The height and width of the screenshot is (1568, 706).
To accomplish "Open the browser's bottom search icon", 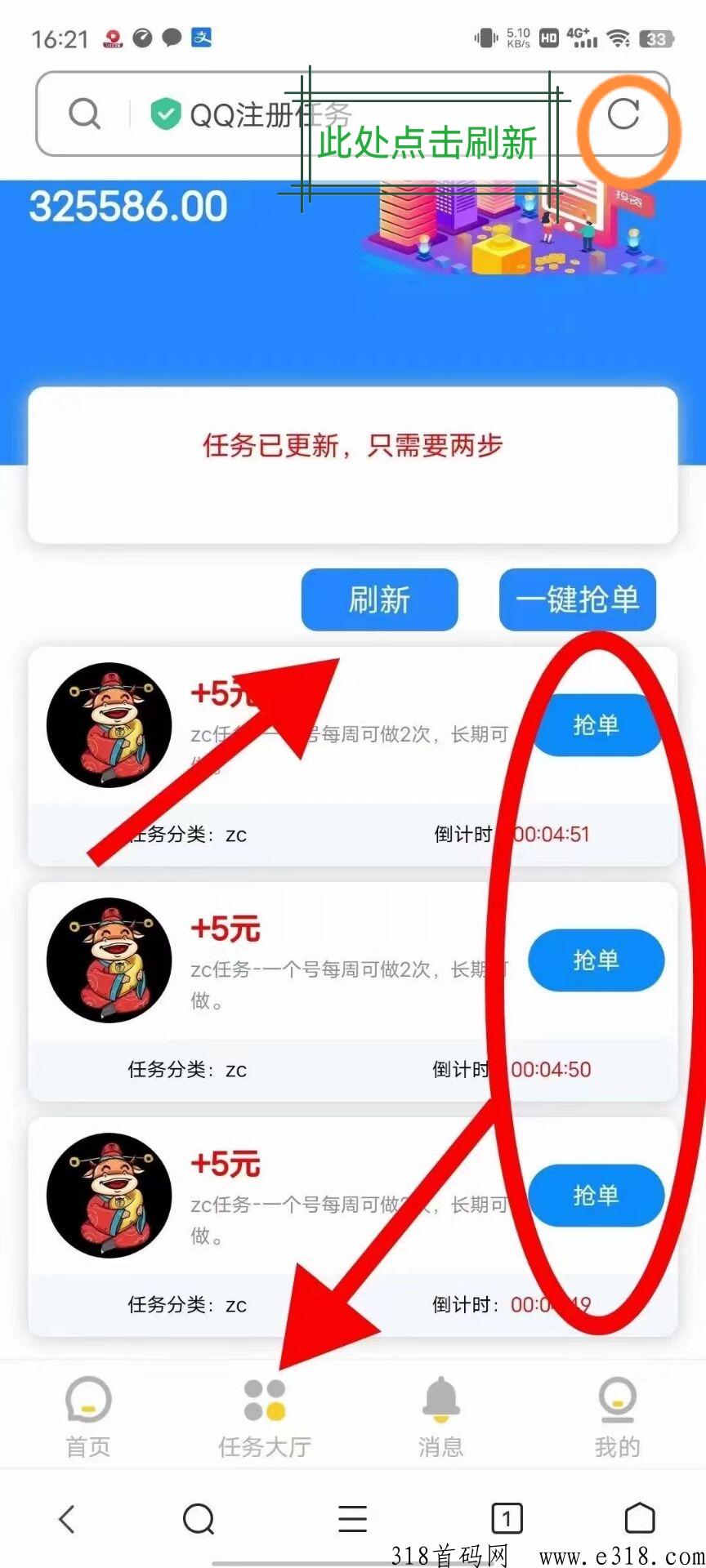I will pyautogui.click(x=199, y=1519).
